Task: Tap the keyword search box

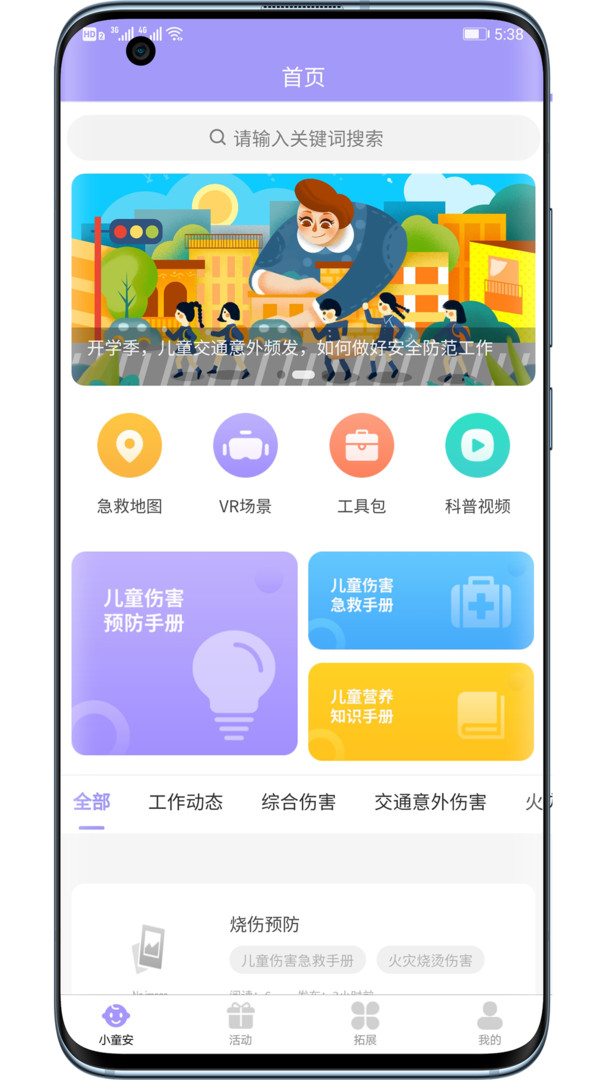Action: (x=303, y=138)
